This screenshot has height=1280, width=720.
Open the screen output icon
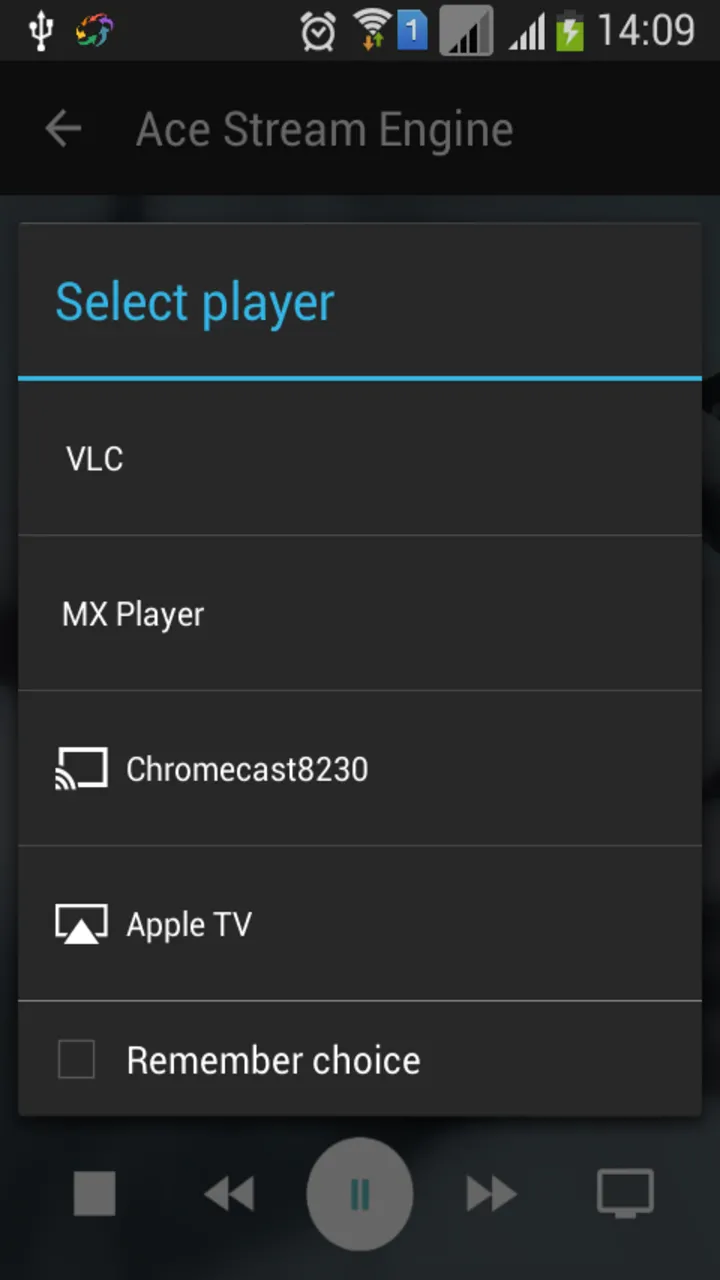625,1193
